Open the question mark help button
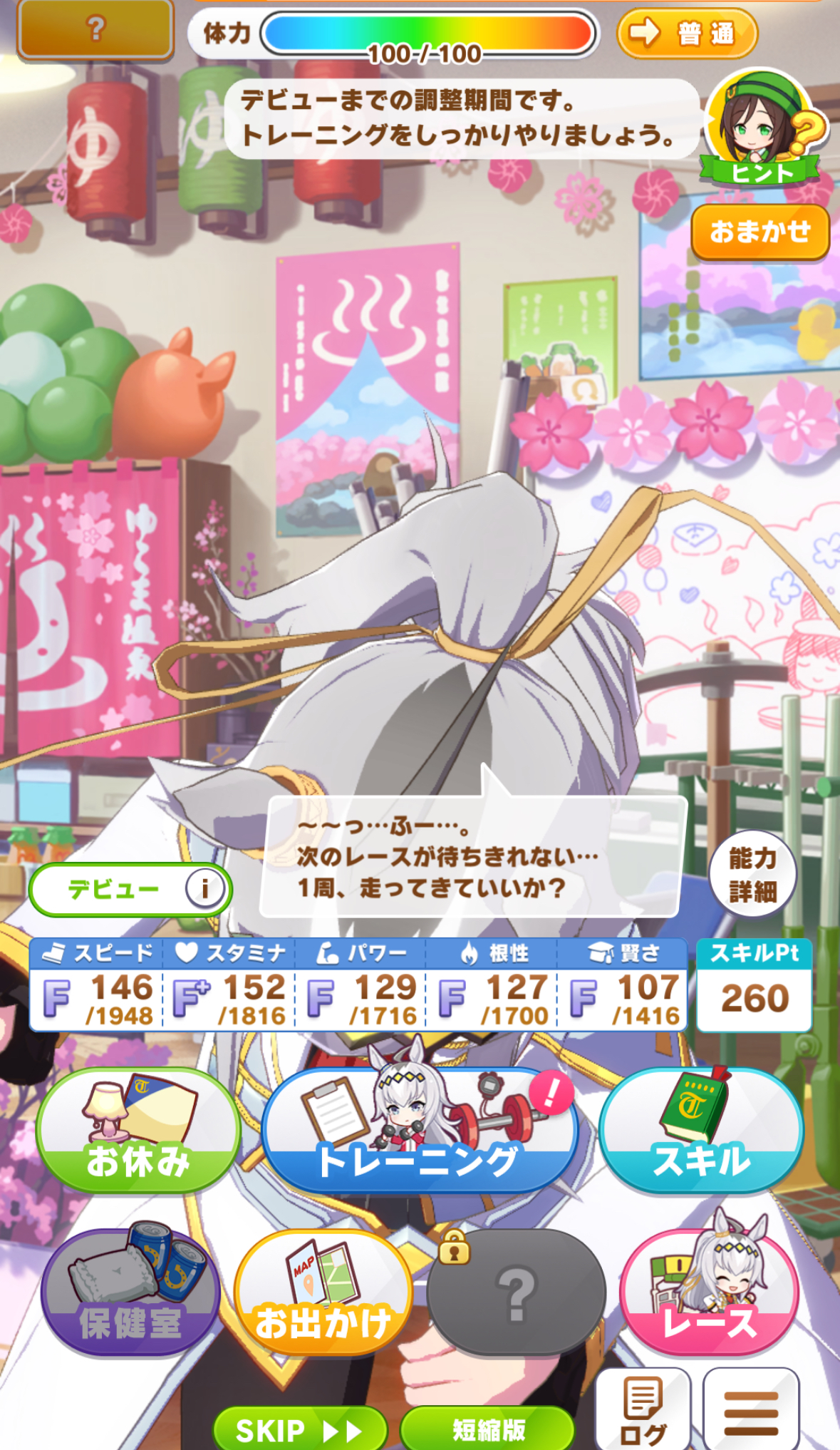The width and height of the screenshot is (840, 1450). coord(95,29)
